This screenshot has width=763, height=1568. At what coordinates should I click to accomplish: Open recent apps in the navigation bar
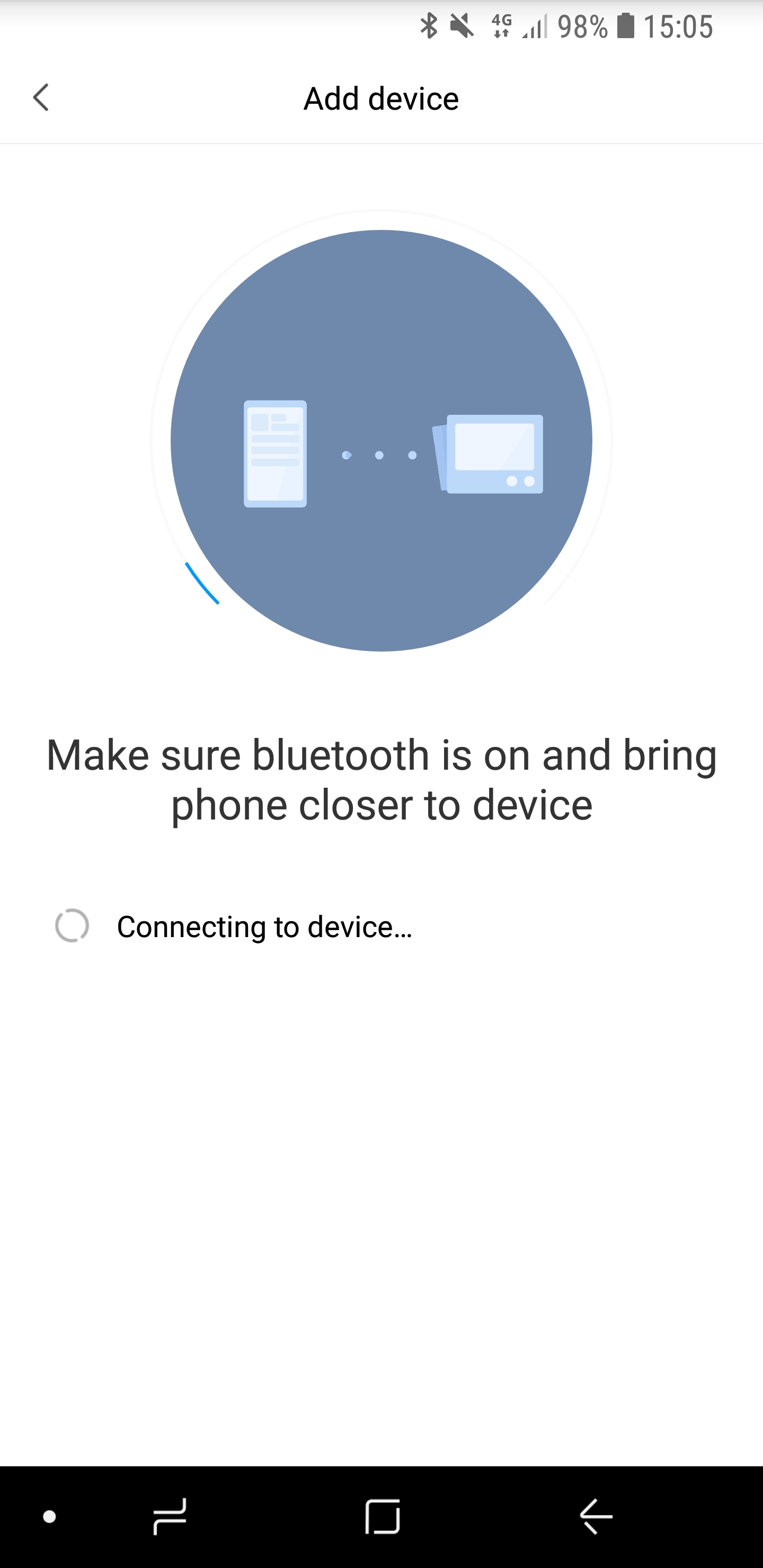click(x=169, y=1516)
